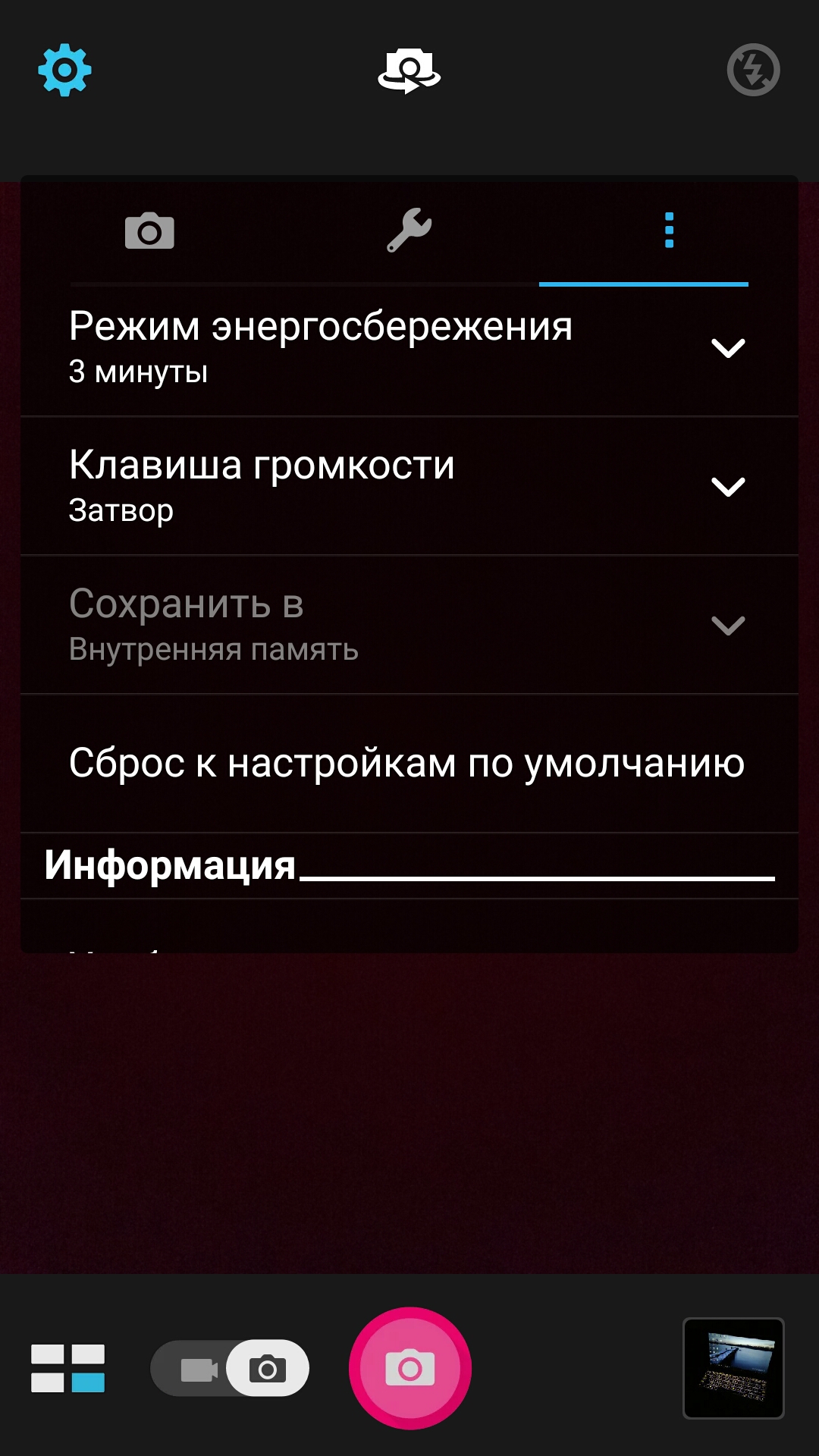Toggle the flash icon

point(753,71)
